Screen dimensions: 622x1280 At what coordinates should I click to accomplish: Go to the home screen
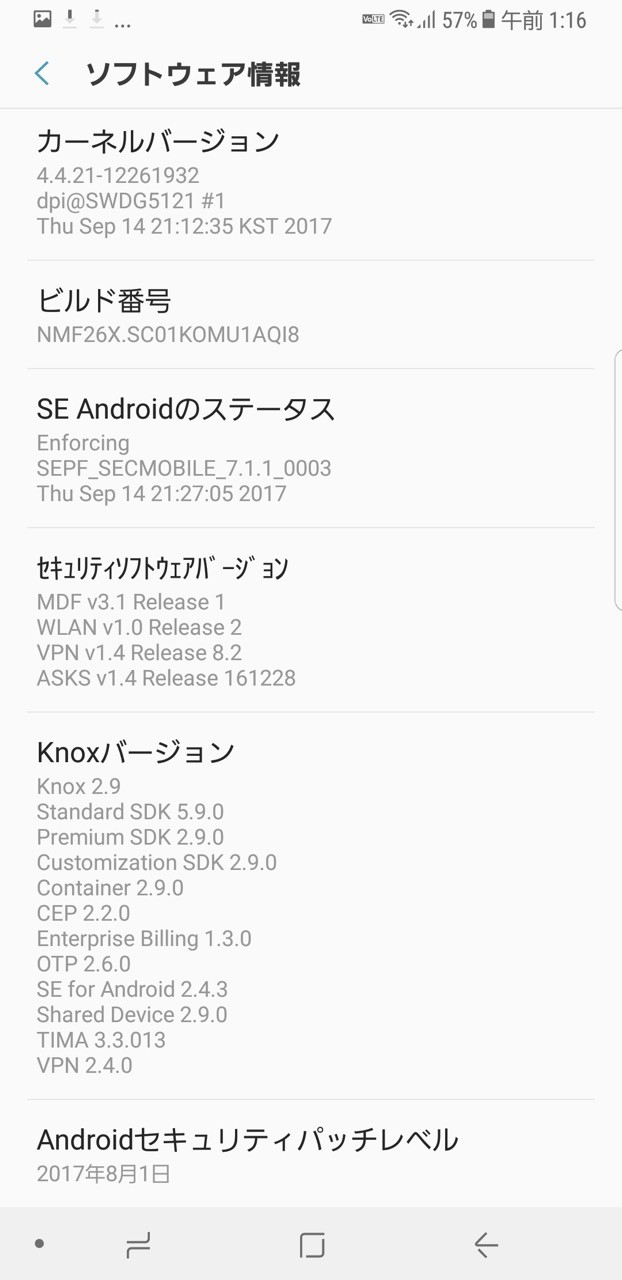coord(312,1245)
